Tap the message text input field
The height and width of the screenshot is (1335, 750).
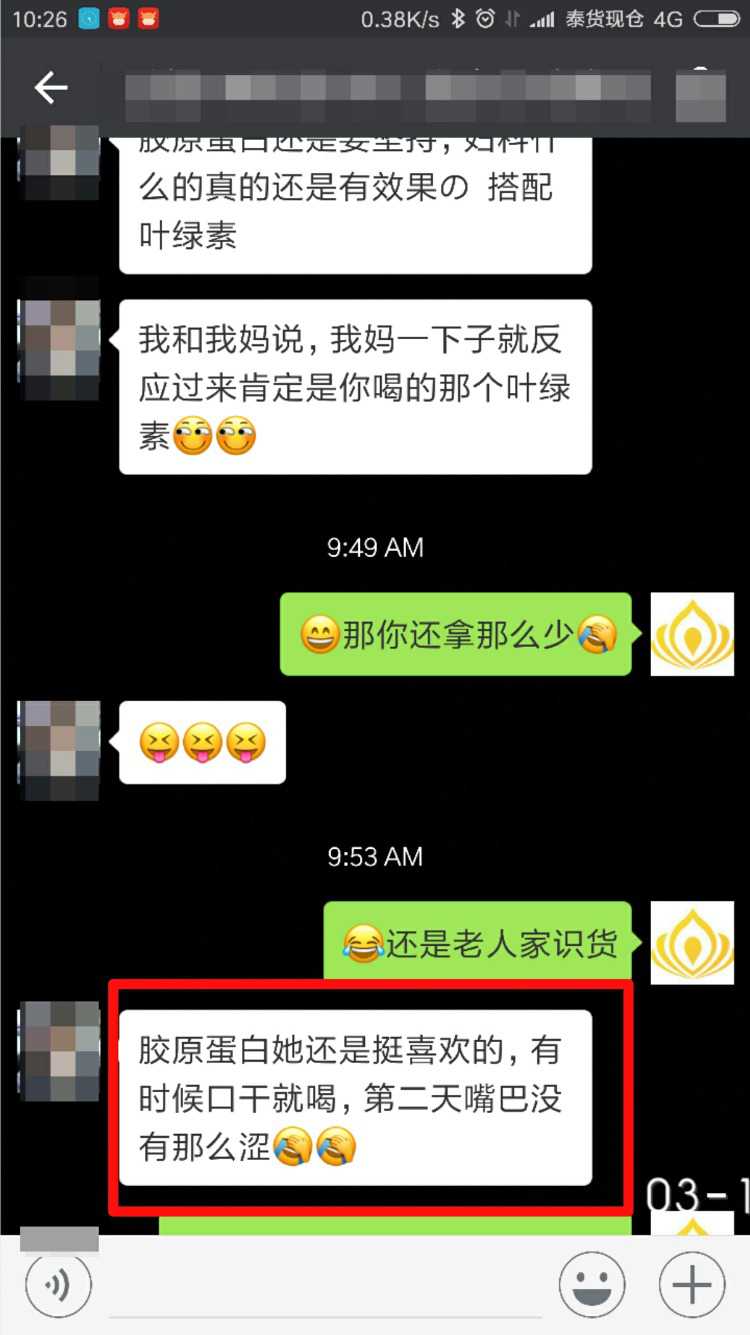[x=325, y=1287]
